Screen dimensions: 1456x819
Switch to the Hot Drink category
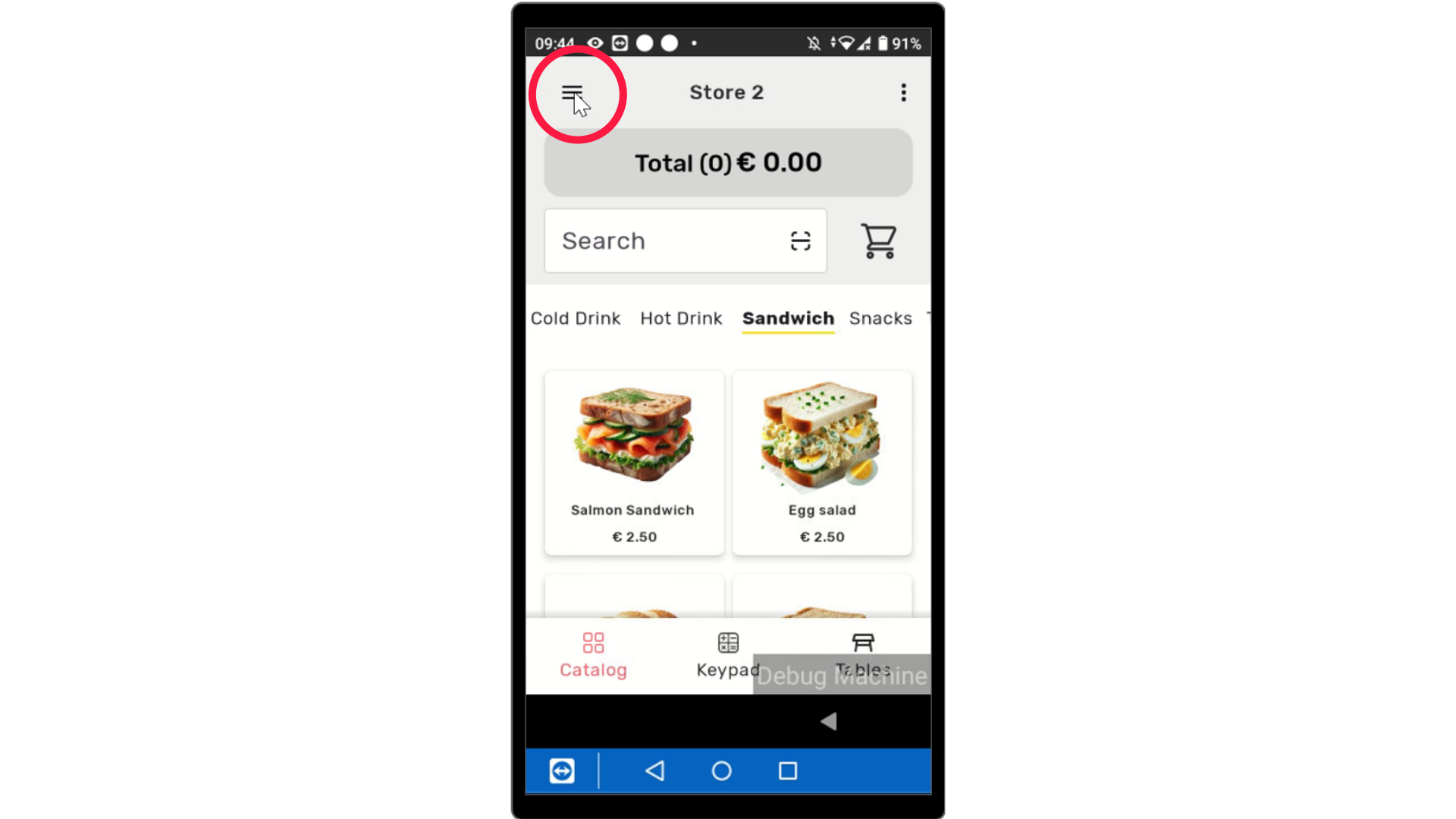click(681, 318)
